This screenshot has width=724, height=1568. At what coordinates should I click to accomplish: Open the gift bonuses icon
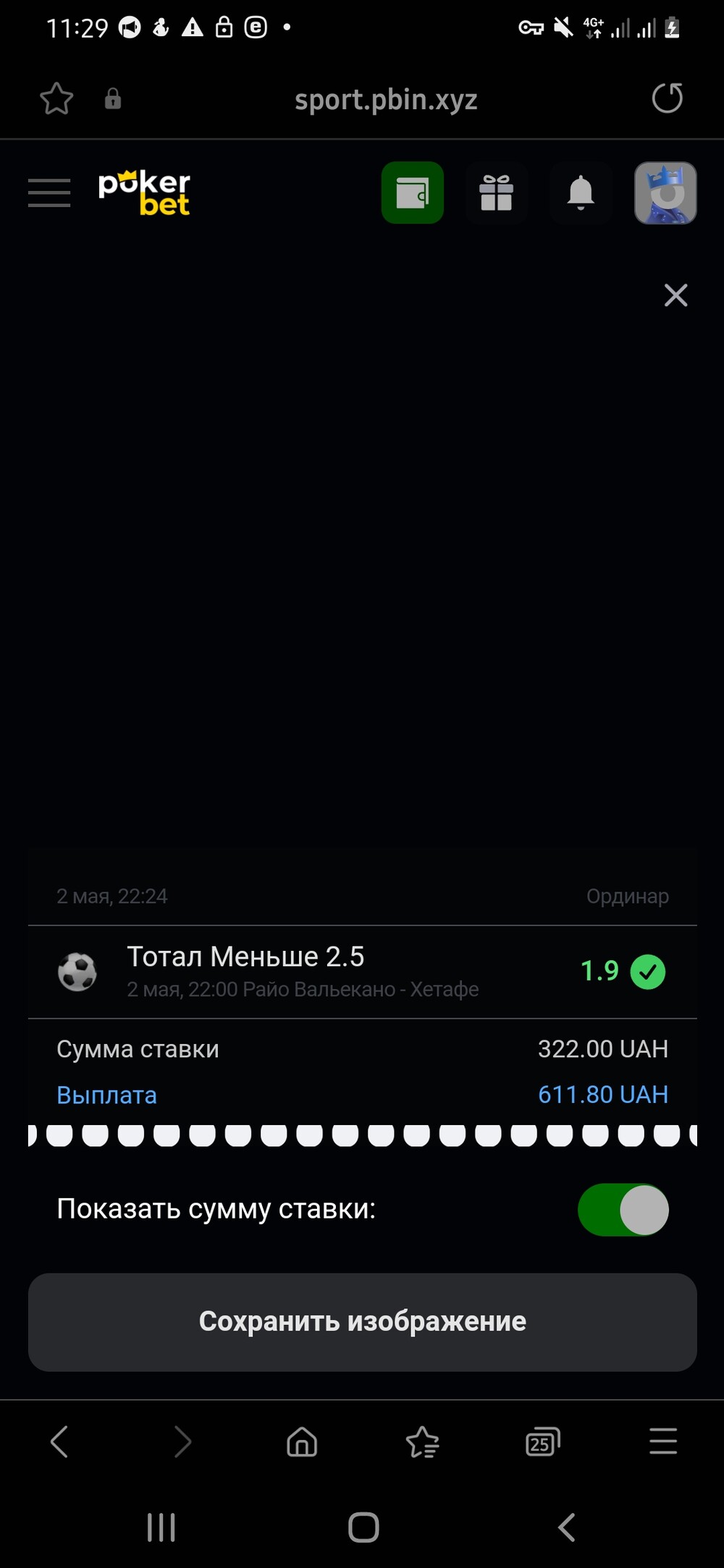click(x=497, y=192)
